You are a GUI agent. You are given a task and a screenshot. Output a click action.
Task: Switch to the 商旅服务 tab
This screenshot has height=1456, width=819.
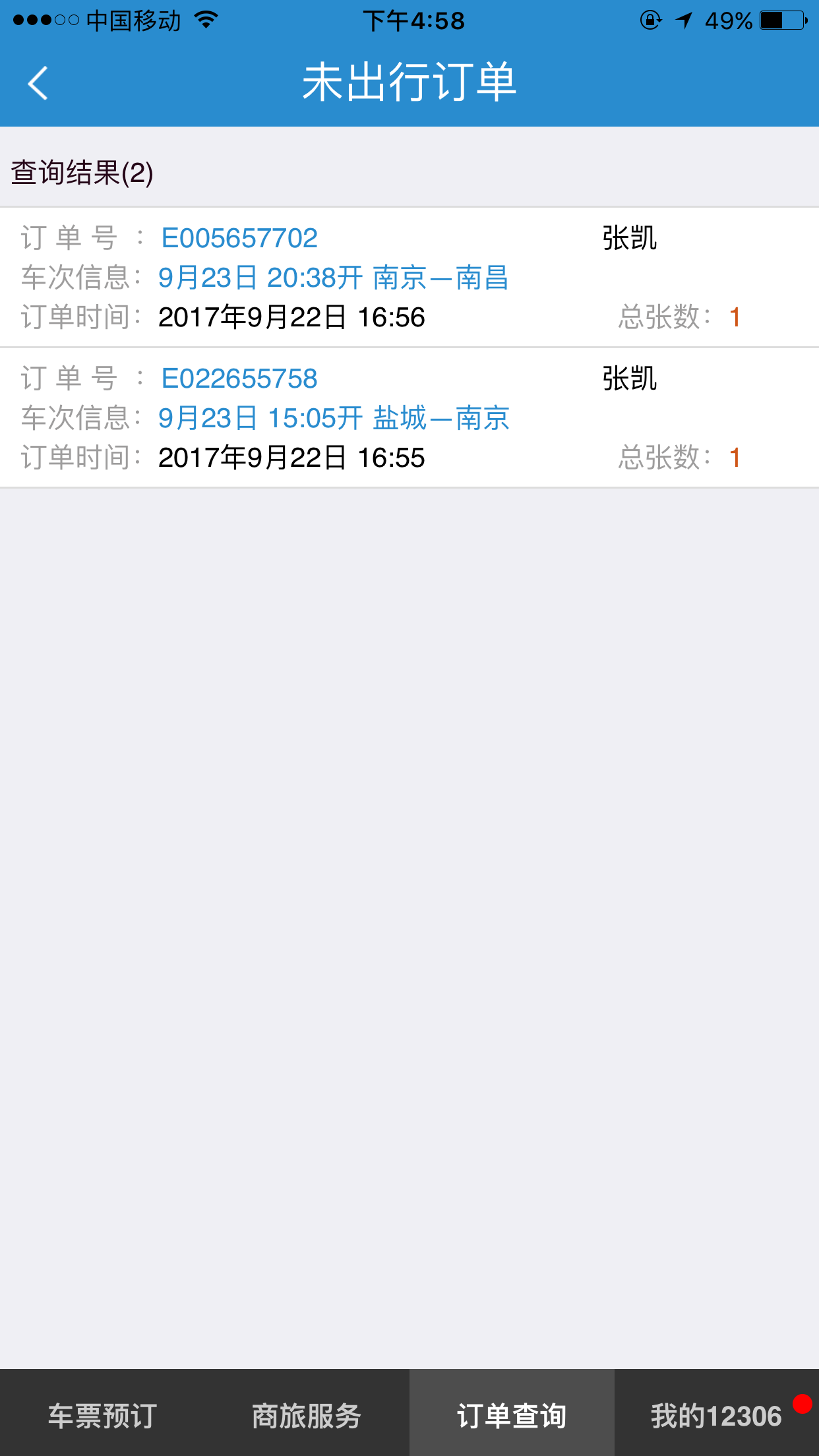pyautogui.click(x=307, y=1415)
